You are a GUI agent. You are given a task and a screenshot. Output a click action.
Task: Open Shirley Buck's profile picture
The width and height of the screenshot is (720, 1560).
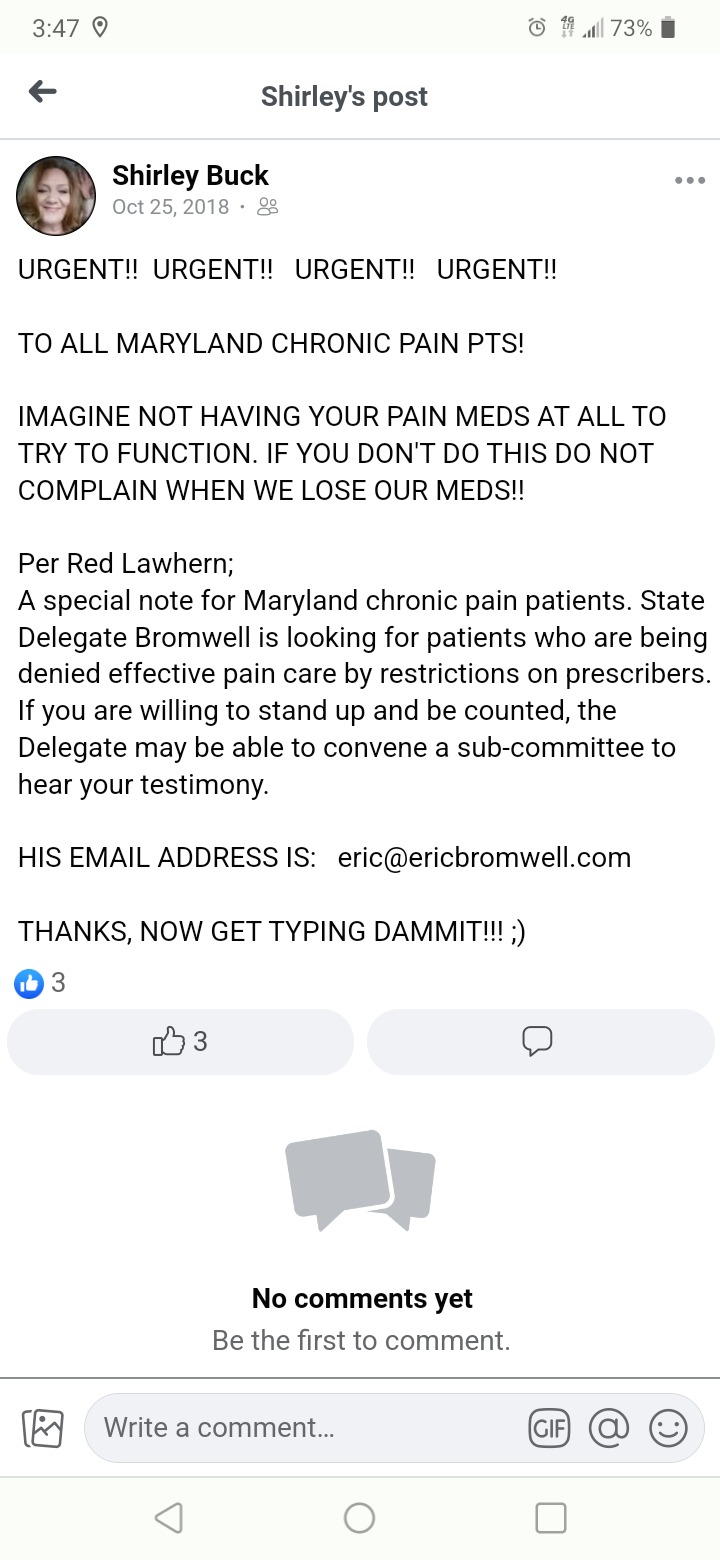point(56,196)
